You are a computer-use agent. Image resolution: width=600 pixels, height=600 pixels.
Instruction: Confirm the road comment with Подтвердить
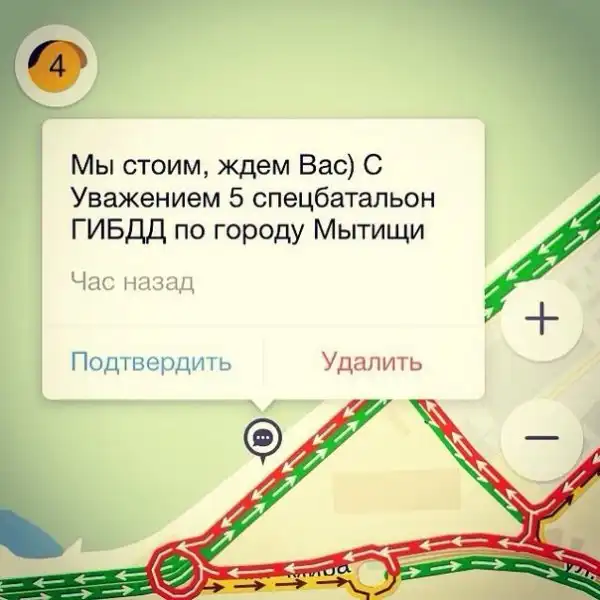tap(153, 361)
